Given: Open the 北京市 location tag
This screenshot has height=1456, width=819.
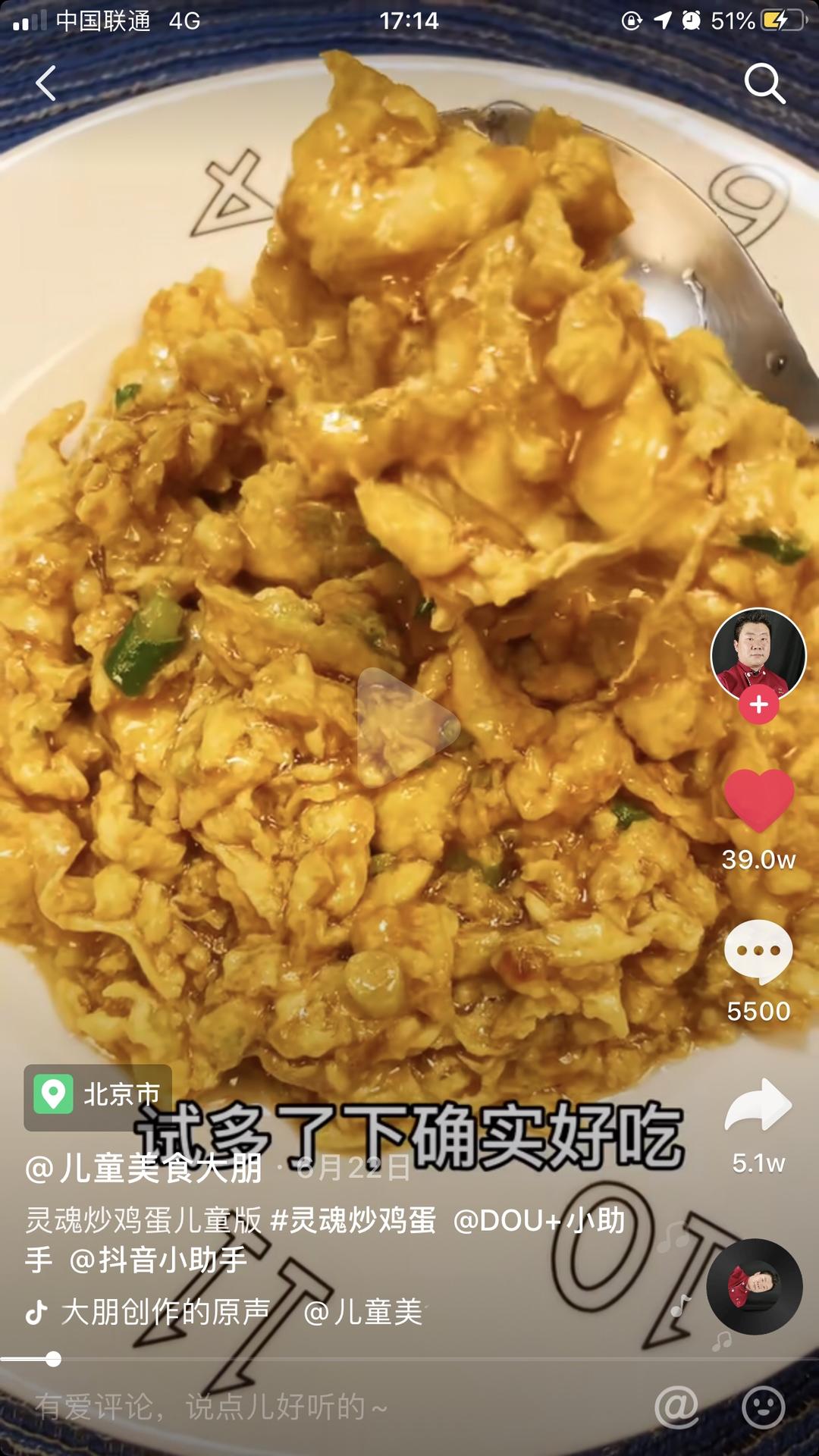Looking at the screenshot, I should click(98, 1096).
